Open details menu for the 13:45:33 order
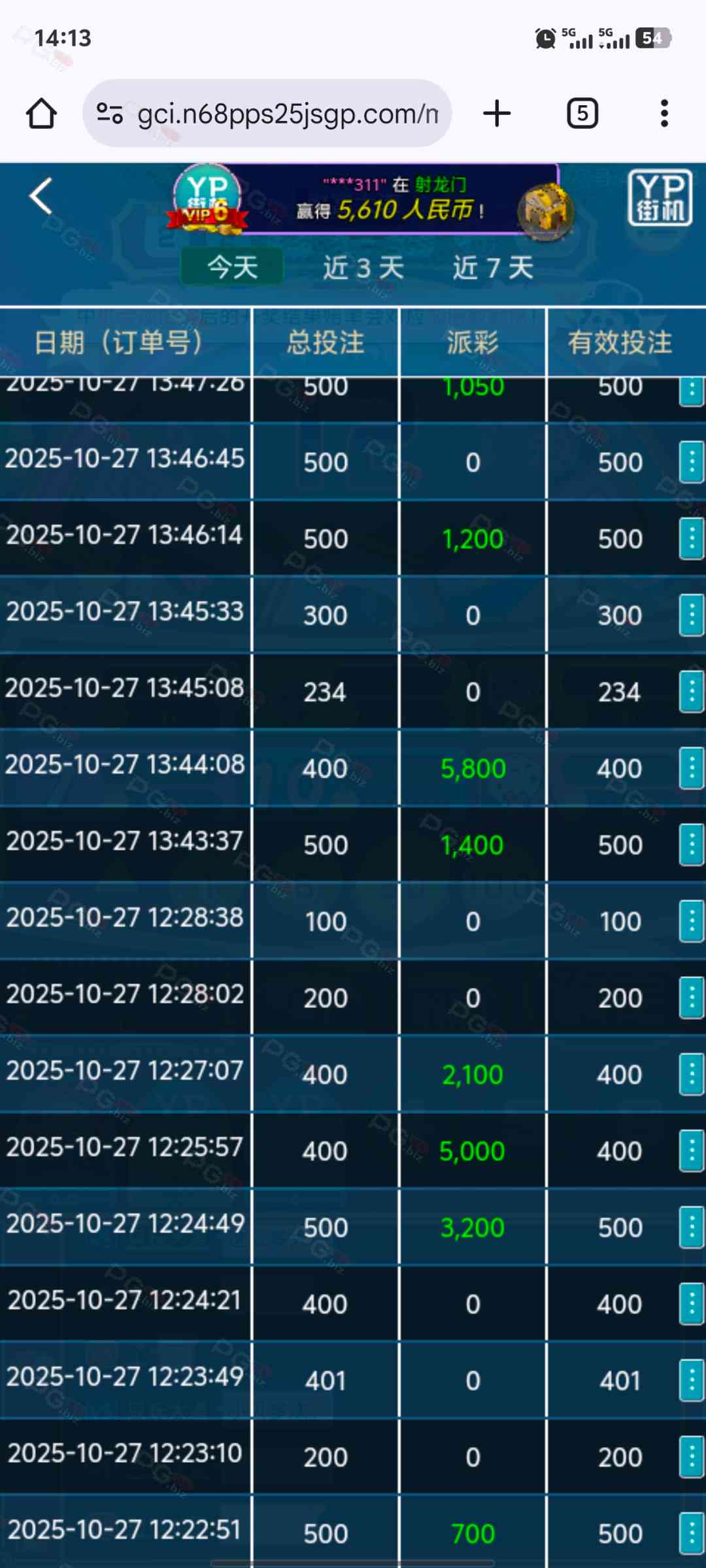The width and height of the screenshot is (706, 1568). point(691,615)
